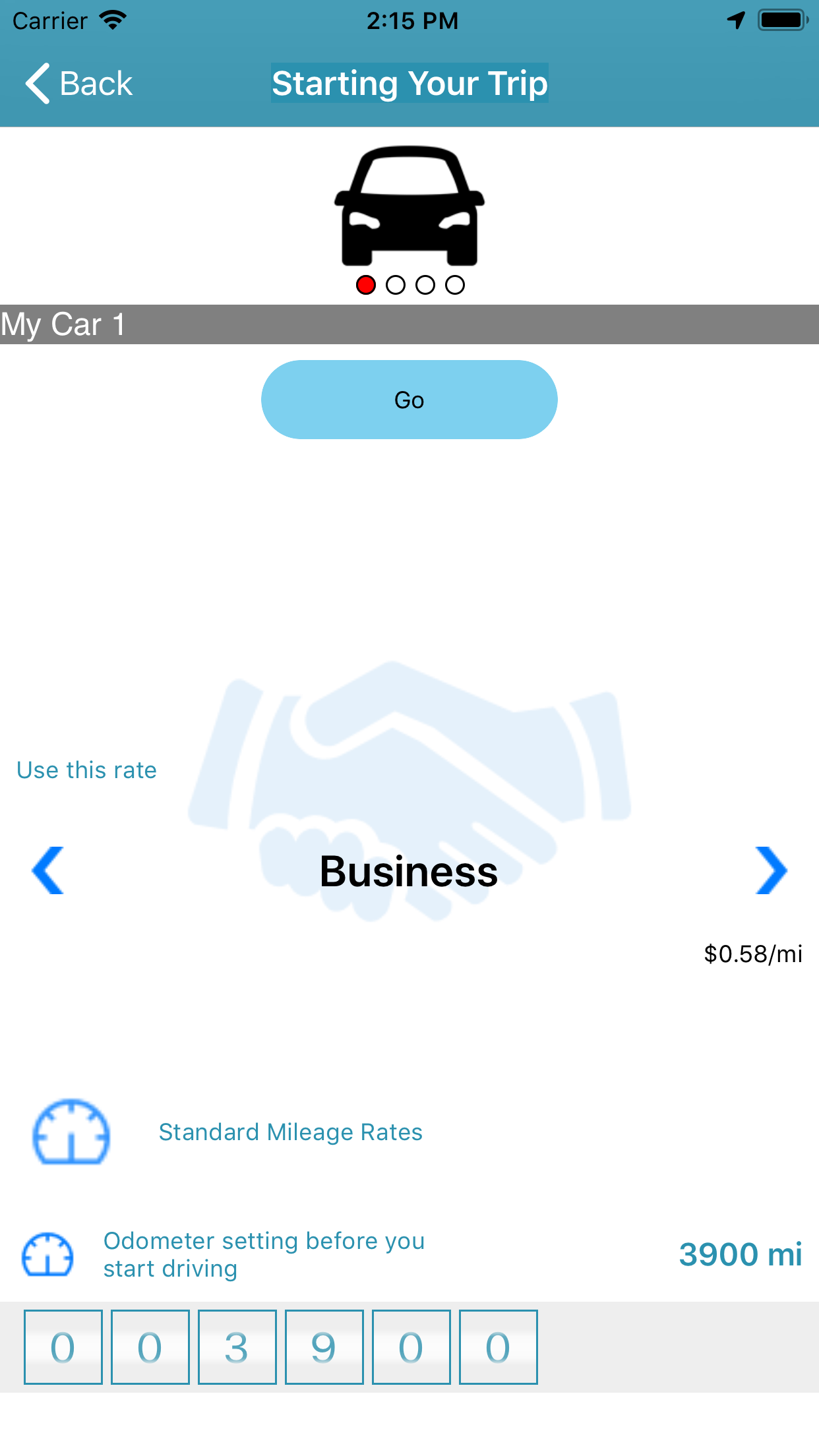Click the odometer digit box showing 3
The width and height of the screenshot is (819, 1456).
[x=238, y=1347]
